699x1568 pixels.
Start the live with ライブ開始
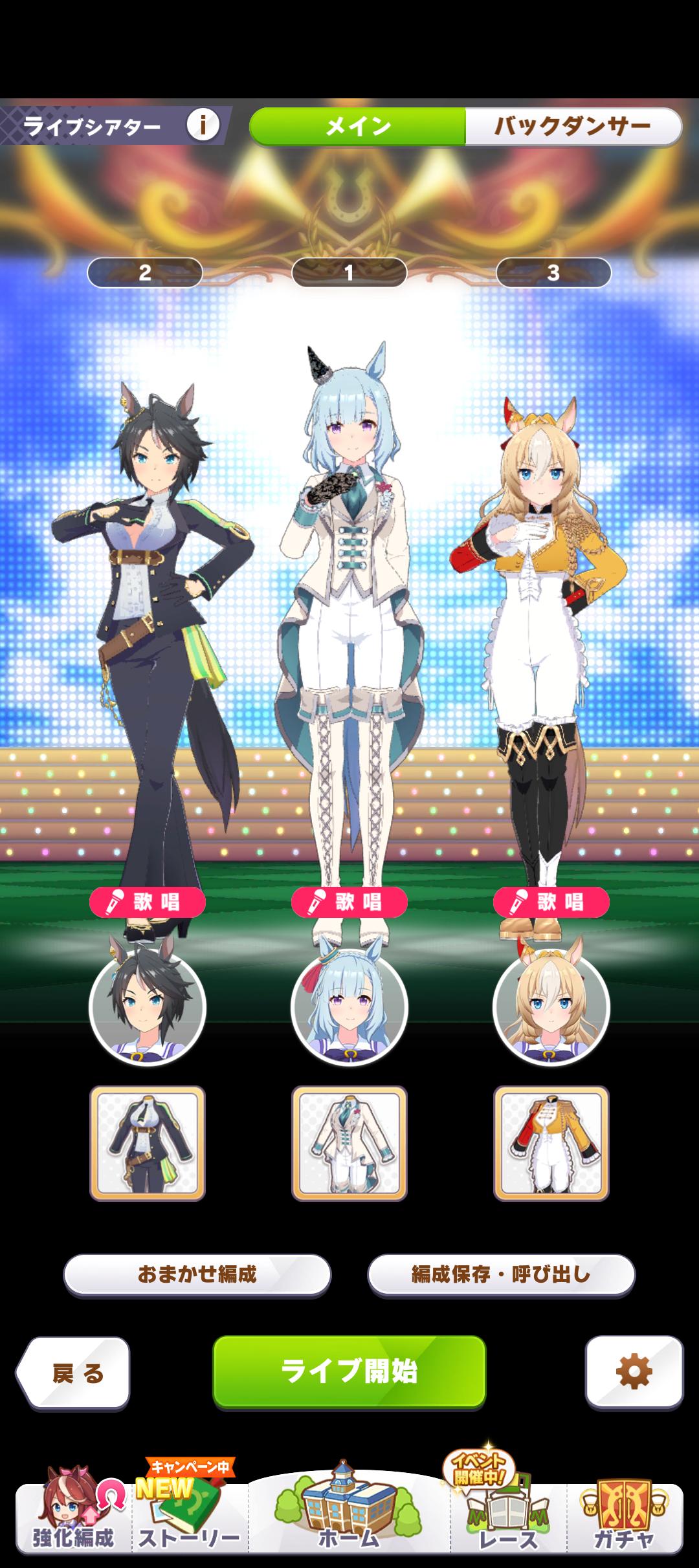tap(349, 1371)
